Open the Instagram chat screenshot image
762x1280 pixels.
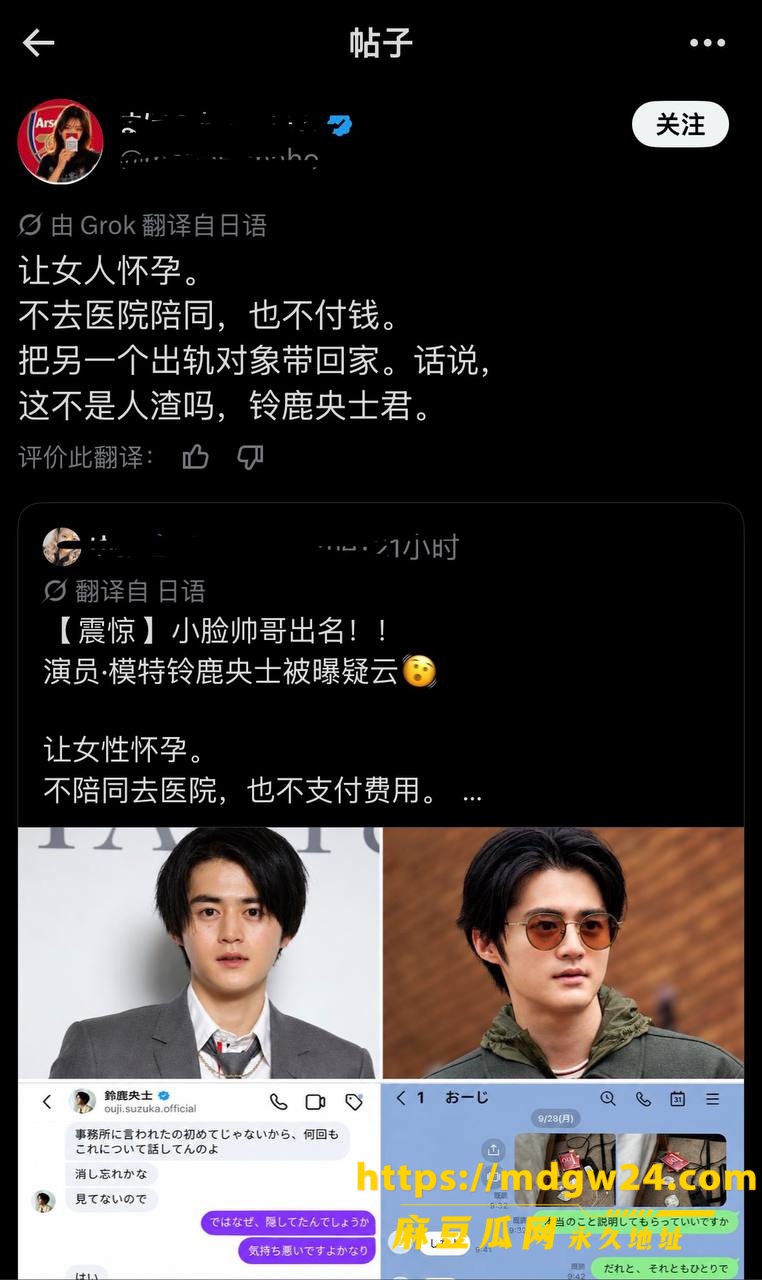pyautogui.click(x=199, y=1180)
